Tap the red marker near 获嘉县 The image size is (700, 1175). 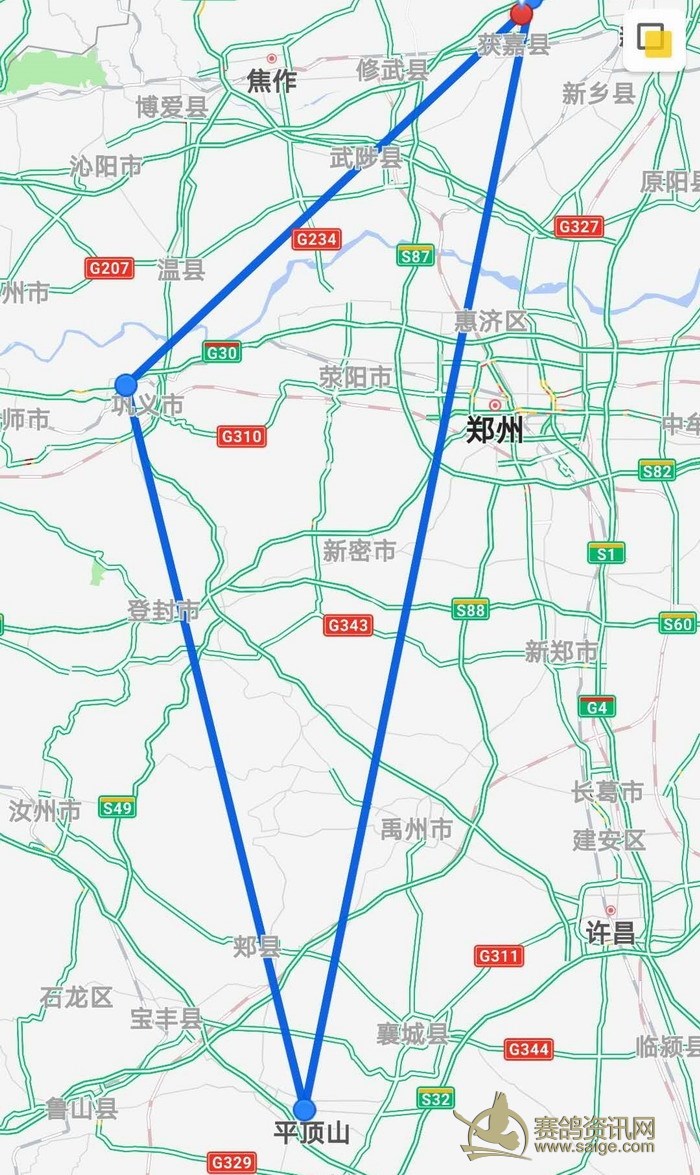click(522, 13)
